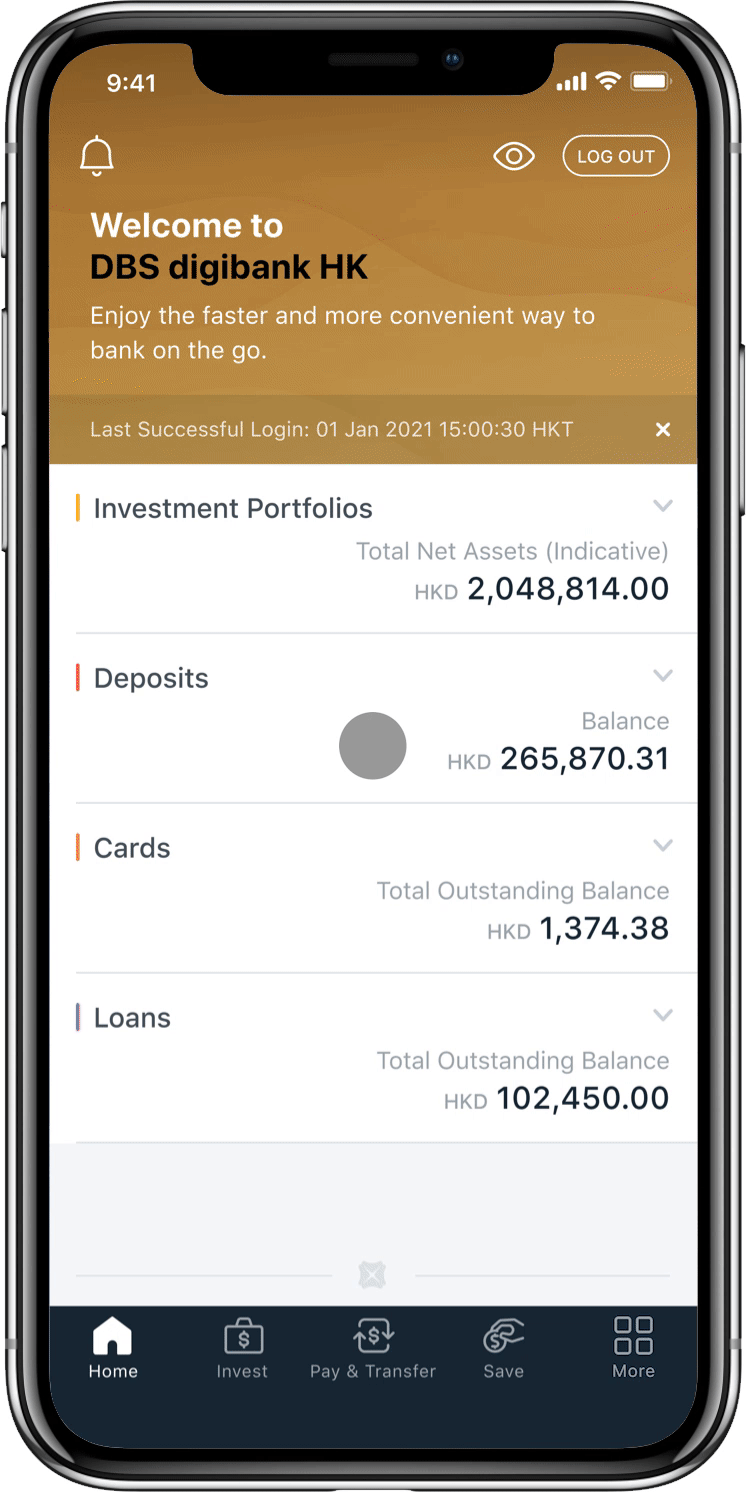746x1492 pixels.
Task: Switch to the Invest tab
Action: click(x=242, y=1348)
